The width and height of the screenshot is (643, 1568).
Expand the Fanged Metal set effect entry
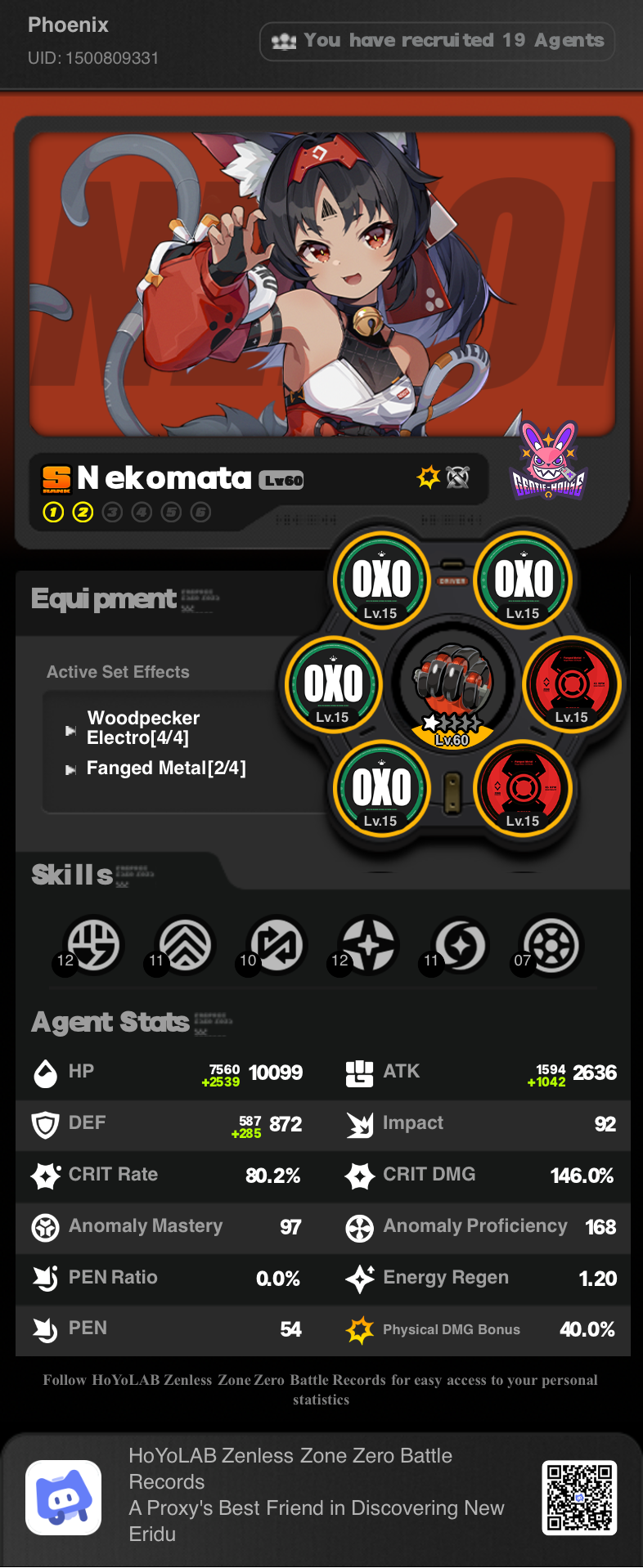pos(167,768)
